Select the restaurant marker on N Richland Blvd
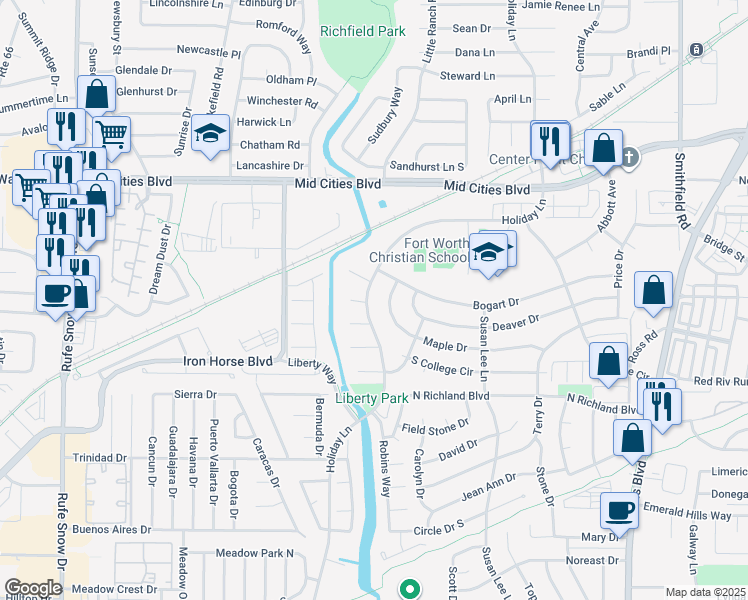This screenshot has height=600, width=748. 660,405
